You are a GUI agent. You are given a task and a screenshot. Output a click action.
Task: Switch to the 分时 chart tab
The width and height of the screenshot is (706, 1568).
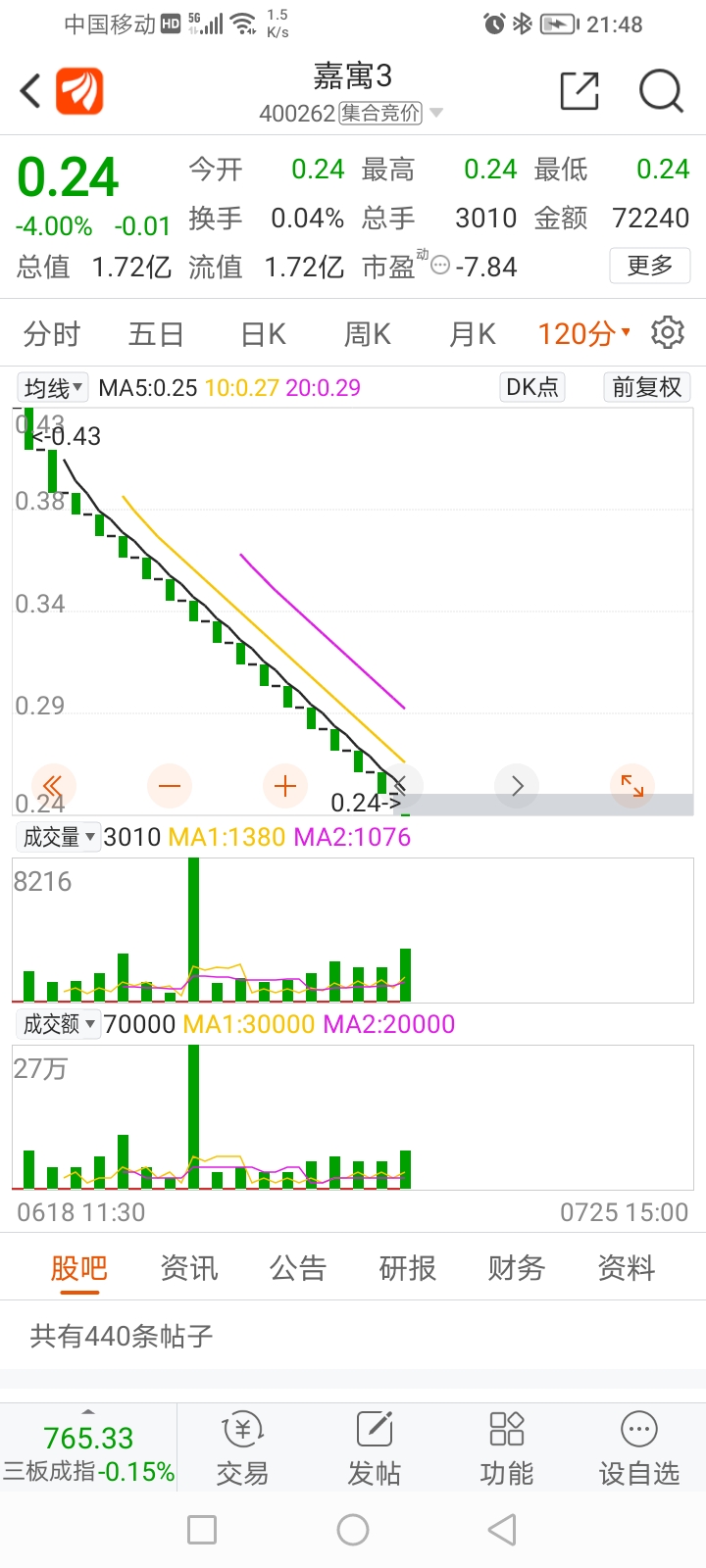(51, 334)
